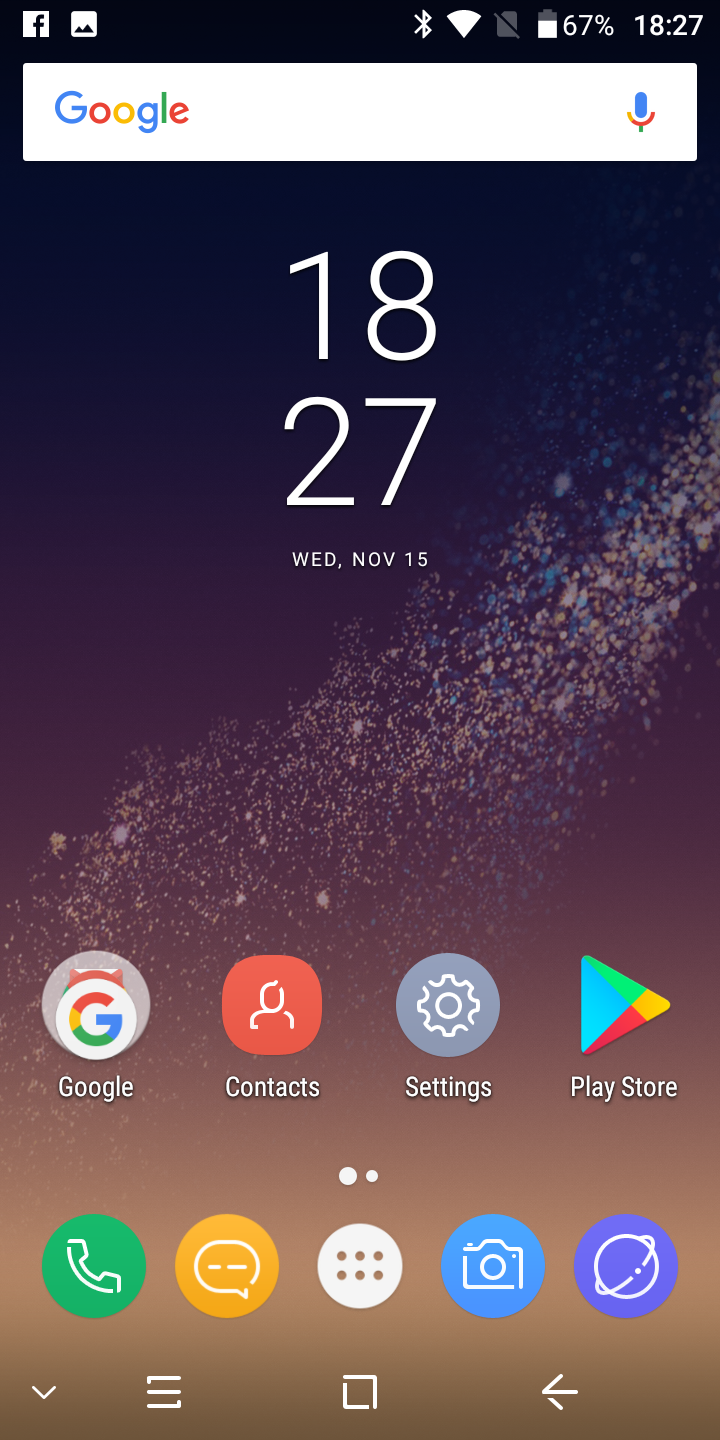Open the app drawer

360,1266
